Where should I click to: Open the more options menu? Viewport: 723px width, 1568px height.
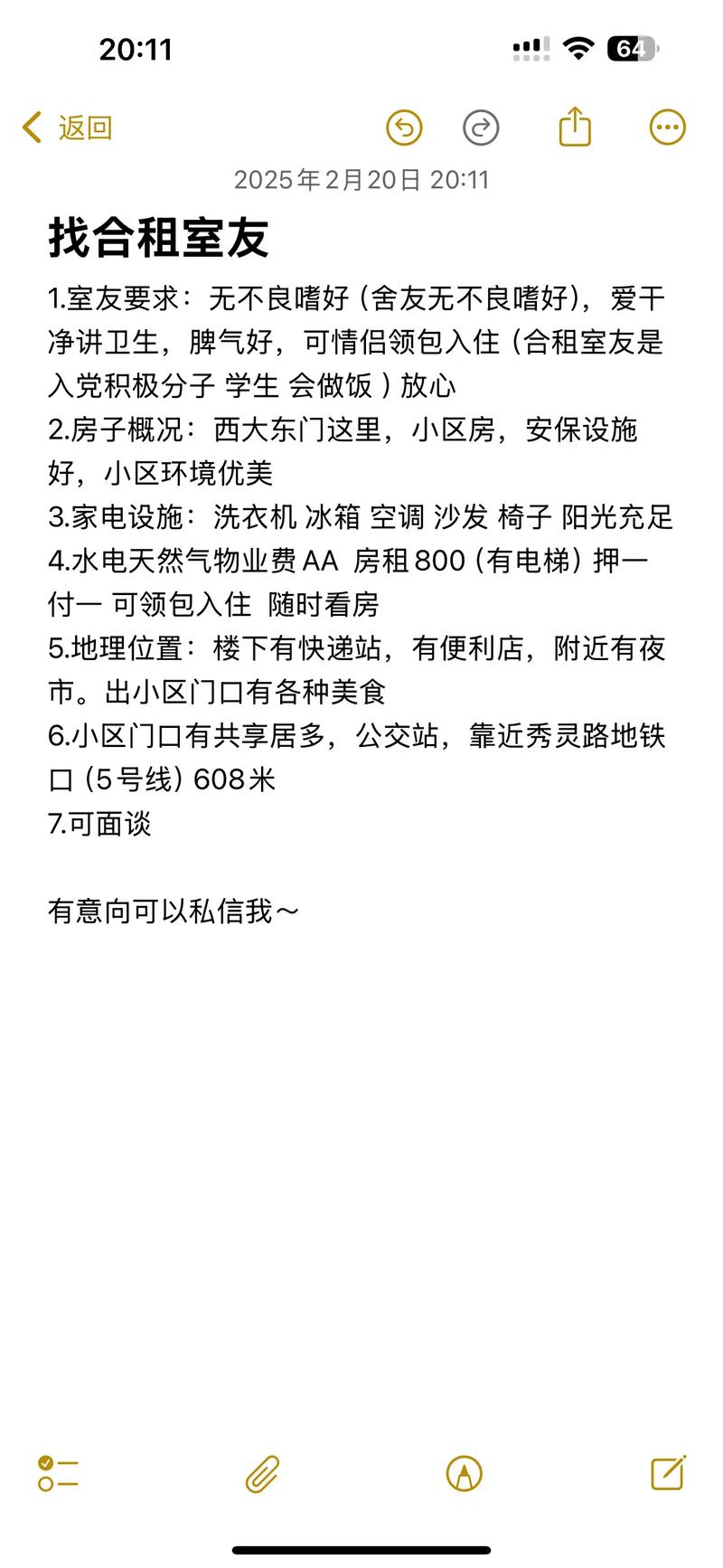[x=668, y=128]
